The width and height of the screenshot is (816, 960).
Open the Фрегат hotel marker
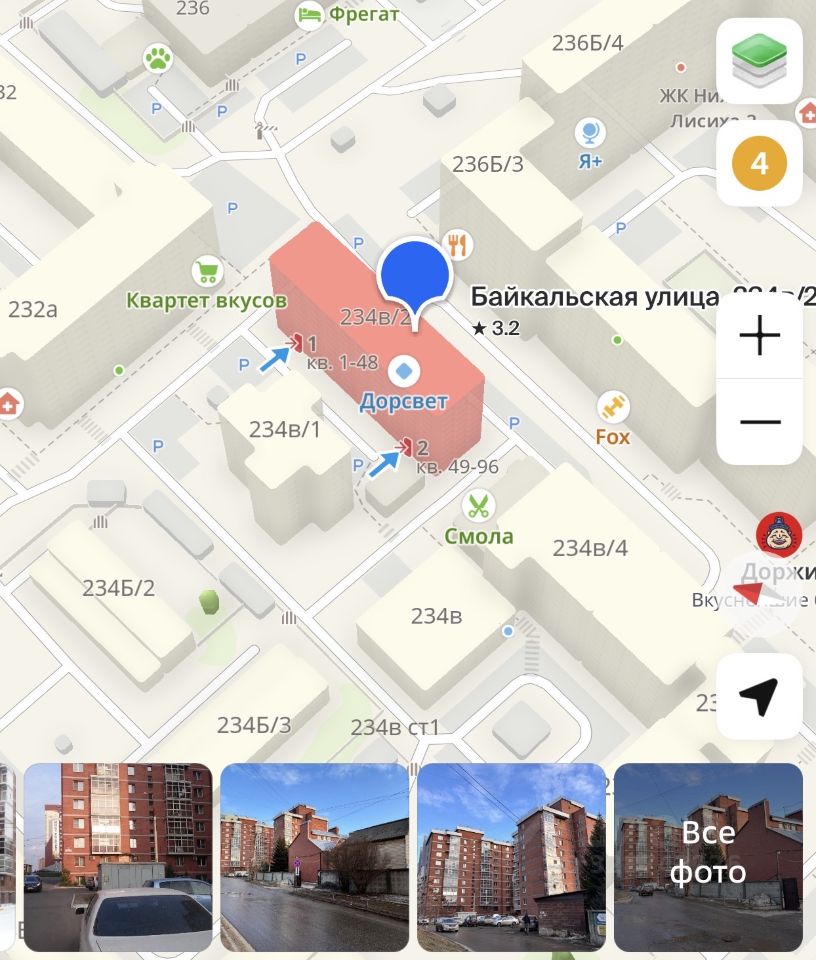[310, 15]
